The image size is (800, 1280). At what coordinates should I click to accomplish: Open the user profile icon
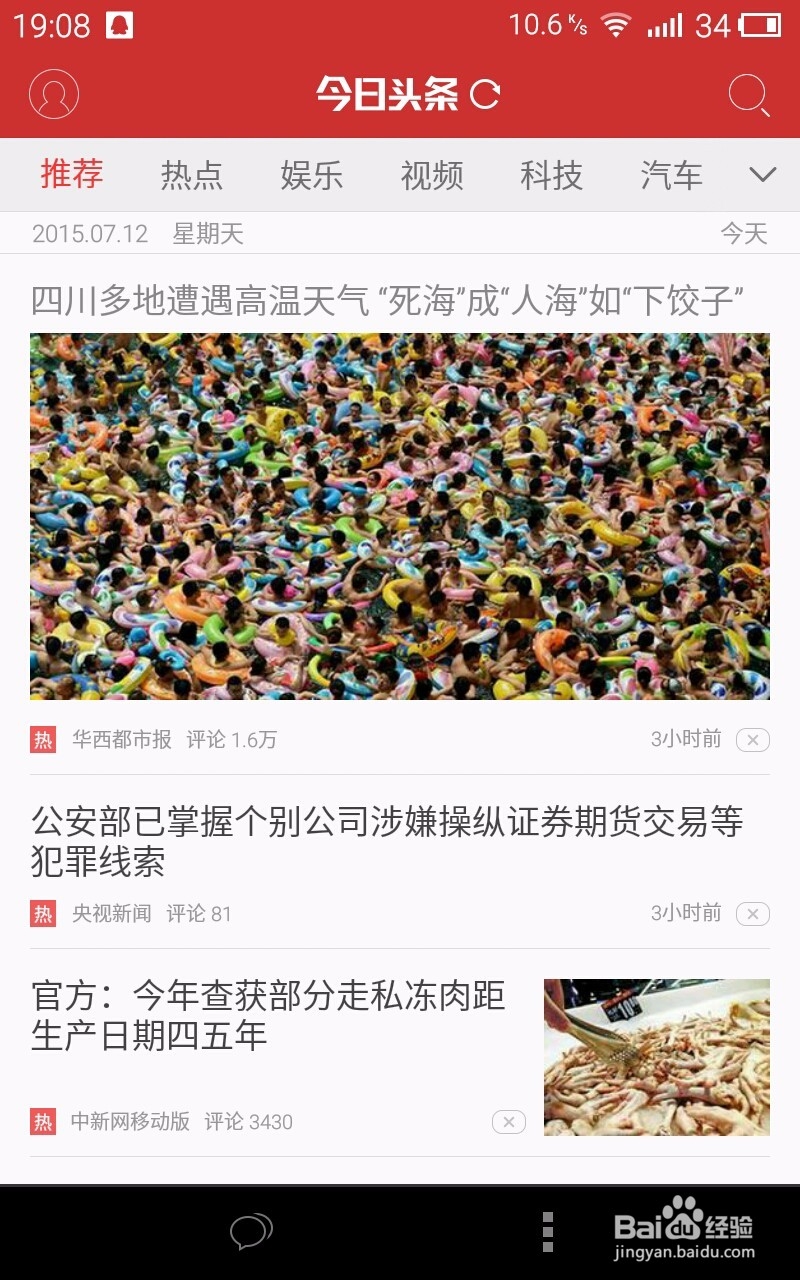pyautogui.click(x=53, y=95)
